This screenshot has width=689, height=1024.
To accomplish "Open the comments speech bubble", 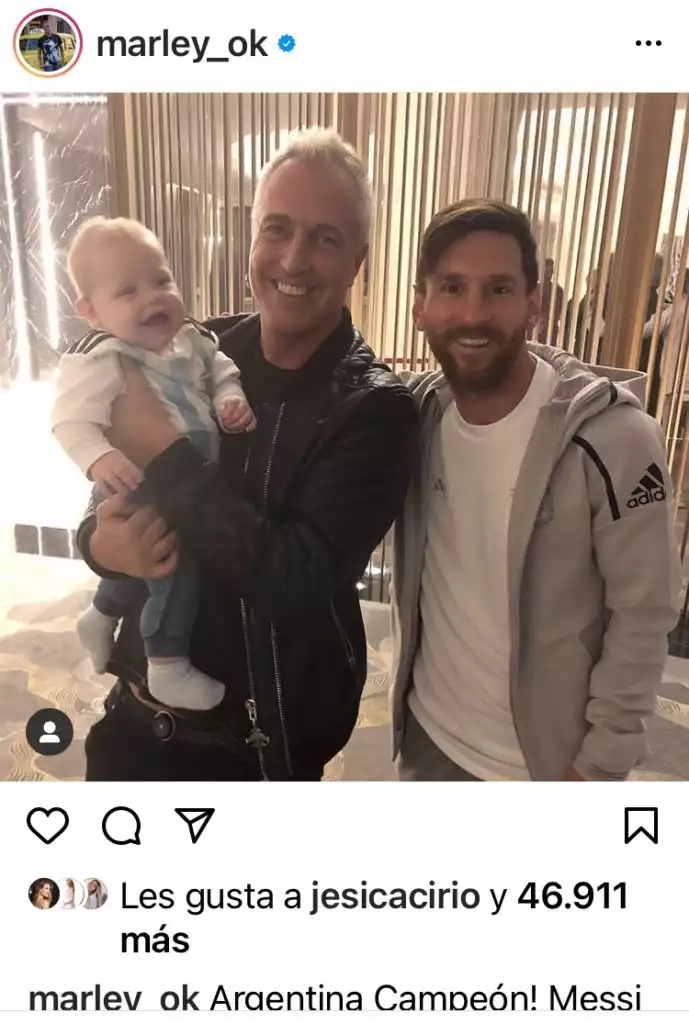I will coord(121,826).
